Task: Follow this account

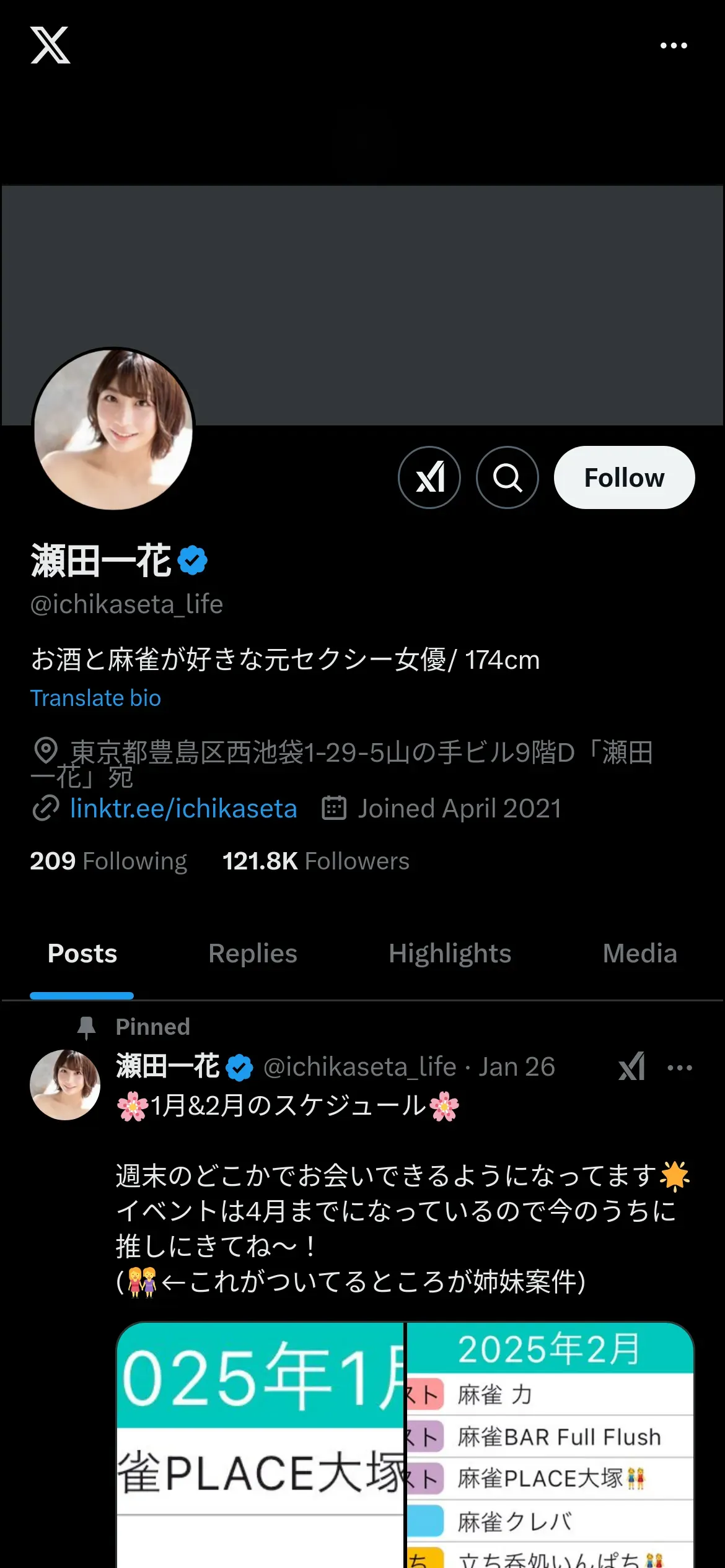Action: 624,477
